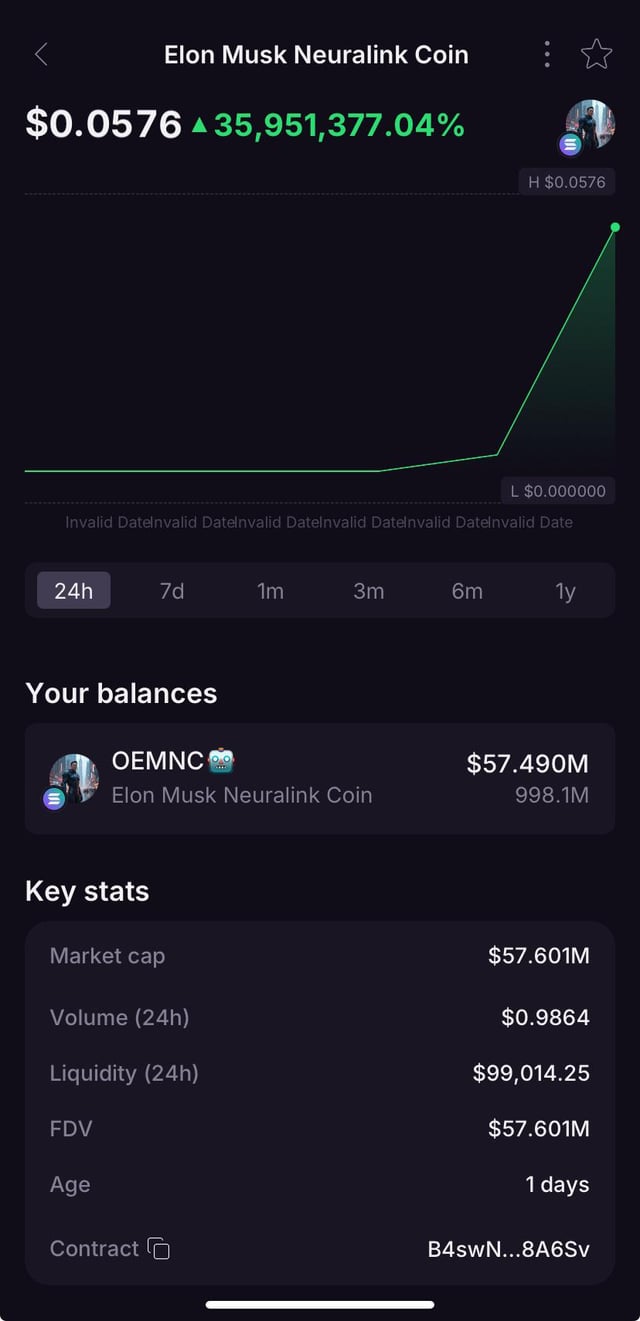This screenshot has width=640, height=1321.
Task: View the 6m price history
Action: click(x=467, y=590)
